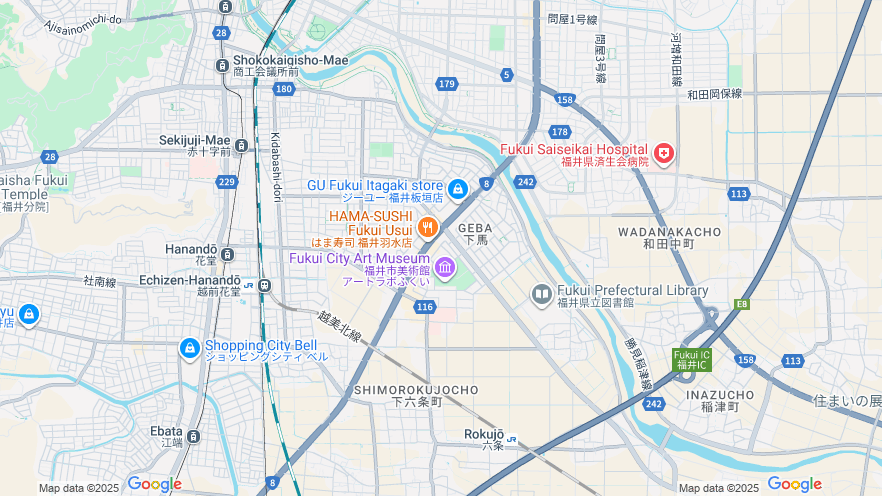Viewport: 882px width, 496px height.
Task: Tap the Shokokaigisho-Mae station icon
Action: [x=223, y=66]
